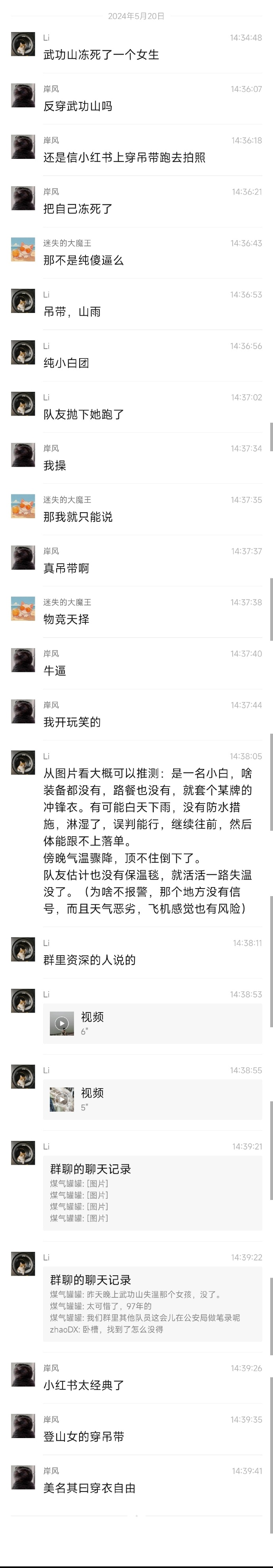
Task: Open chat record card containing only [图片] entries
Action: pos(152,1193)
